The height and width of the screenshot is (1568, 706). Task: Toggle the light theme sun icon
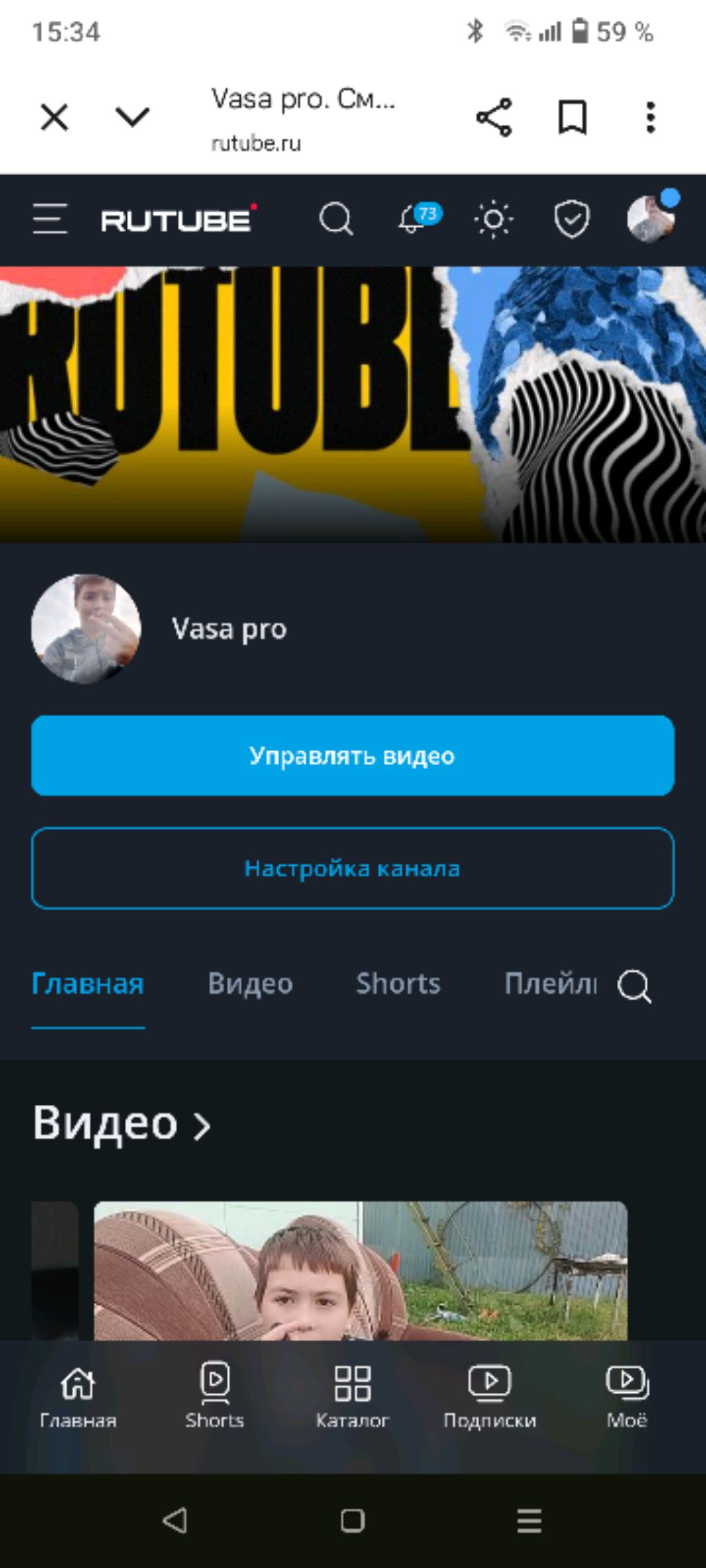click(x=494, y=219)
